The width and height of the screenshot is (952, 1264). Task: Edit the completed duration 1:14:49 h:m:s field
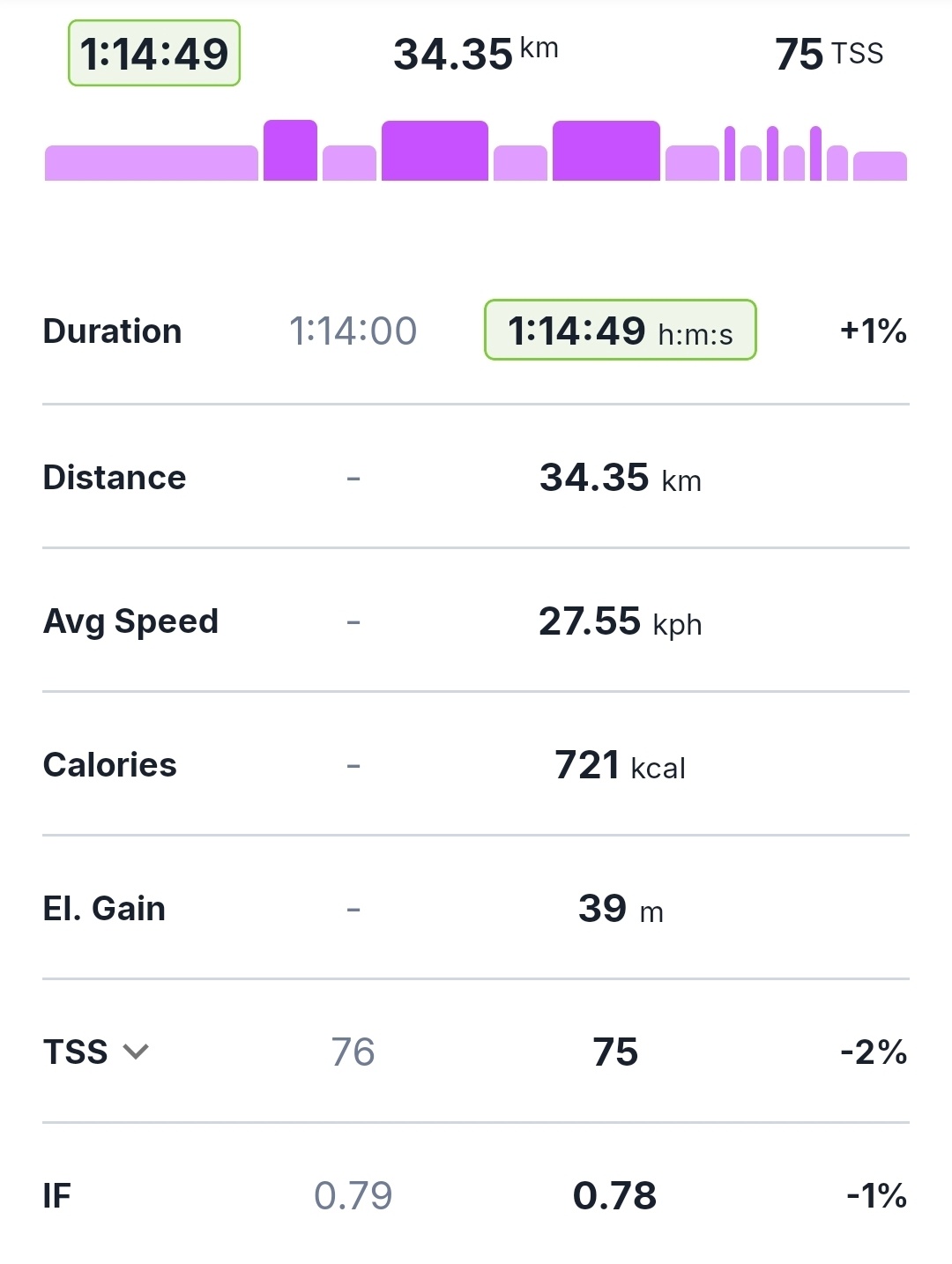620,331
